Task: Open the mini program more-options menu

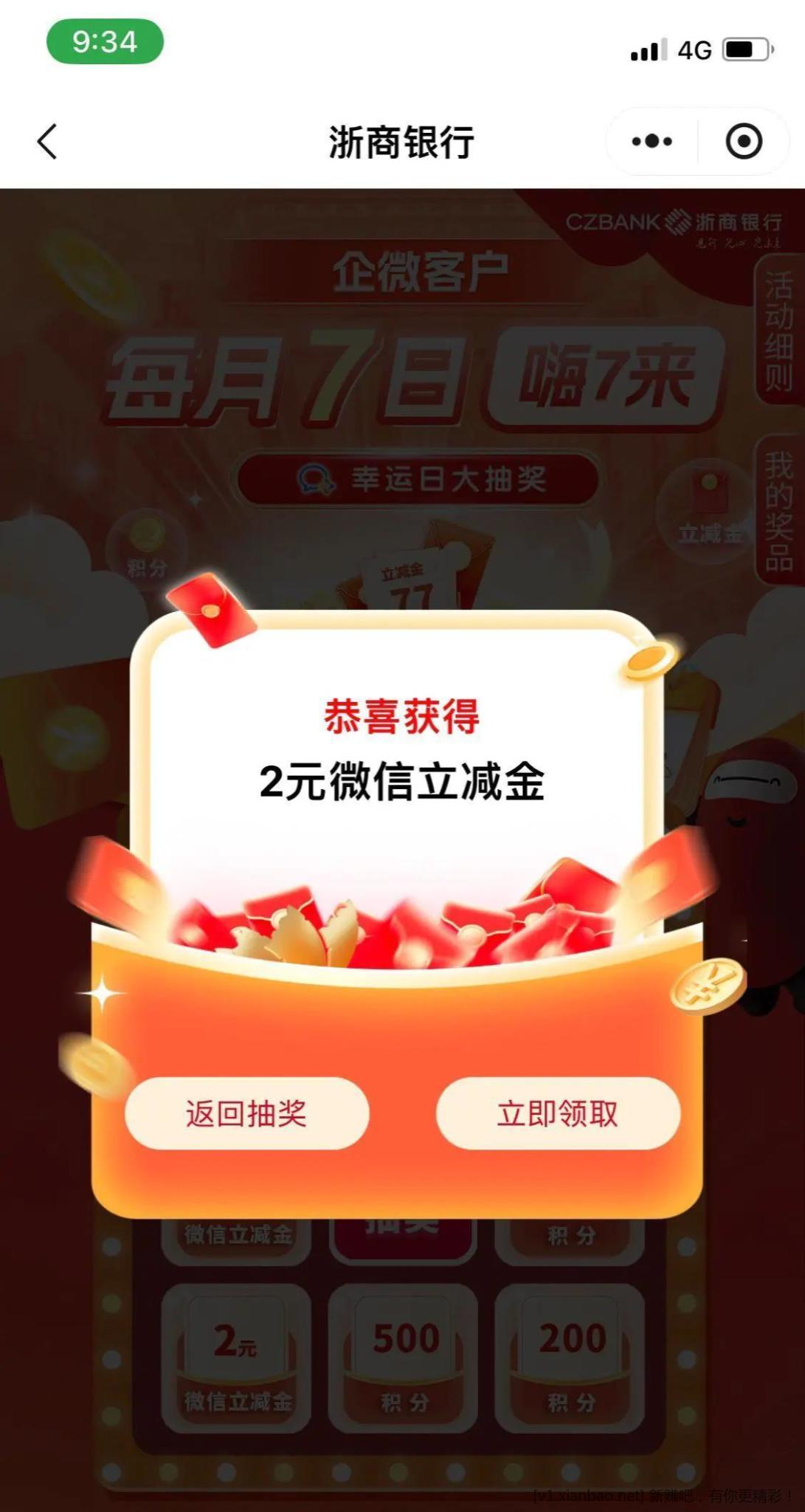Action: pos(652,141)
